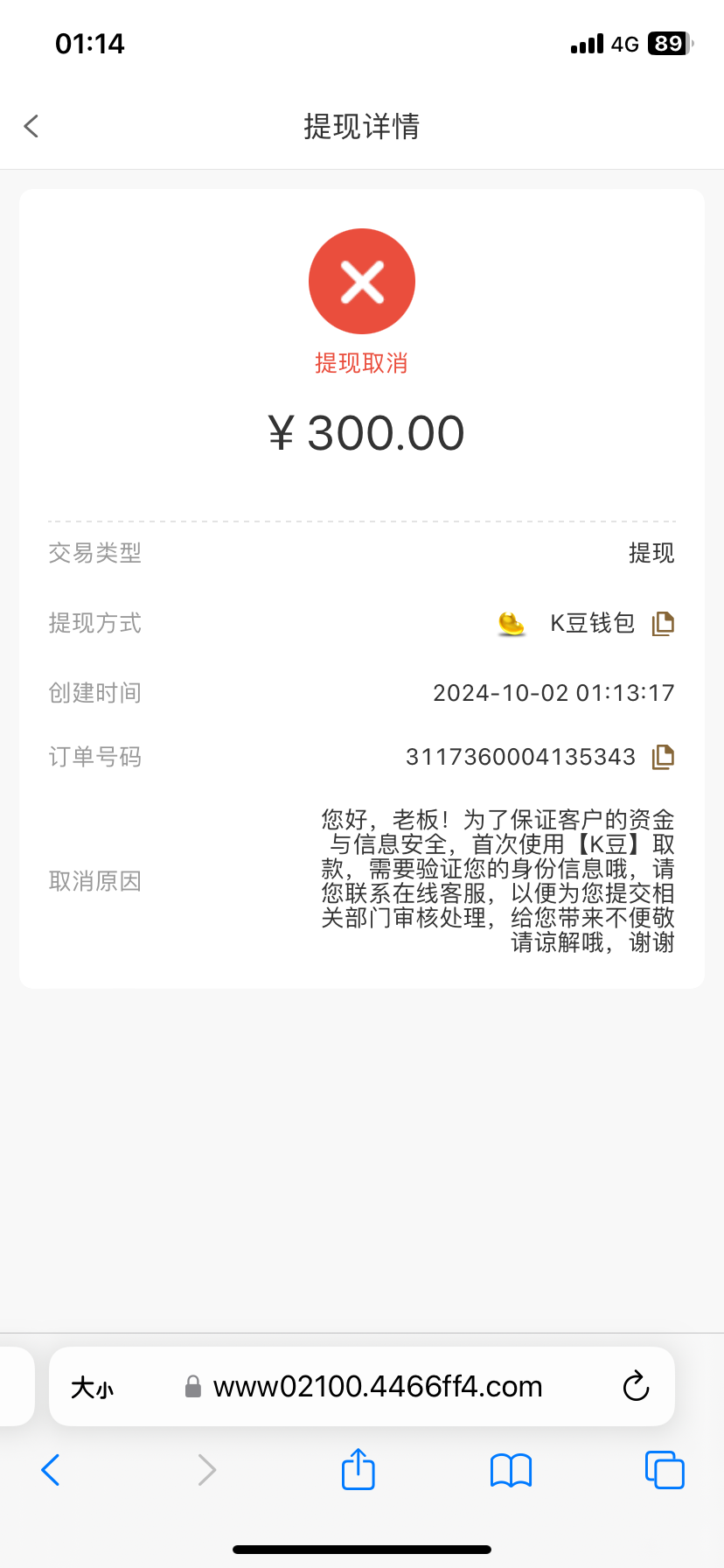Open Safari bookmarks
This screenshot has width=724, height=1568.
point(512,1470)
